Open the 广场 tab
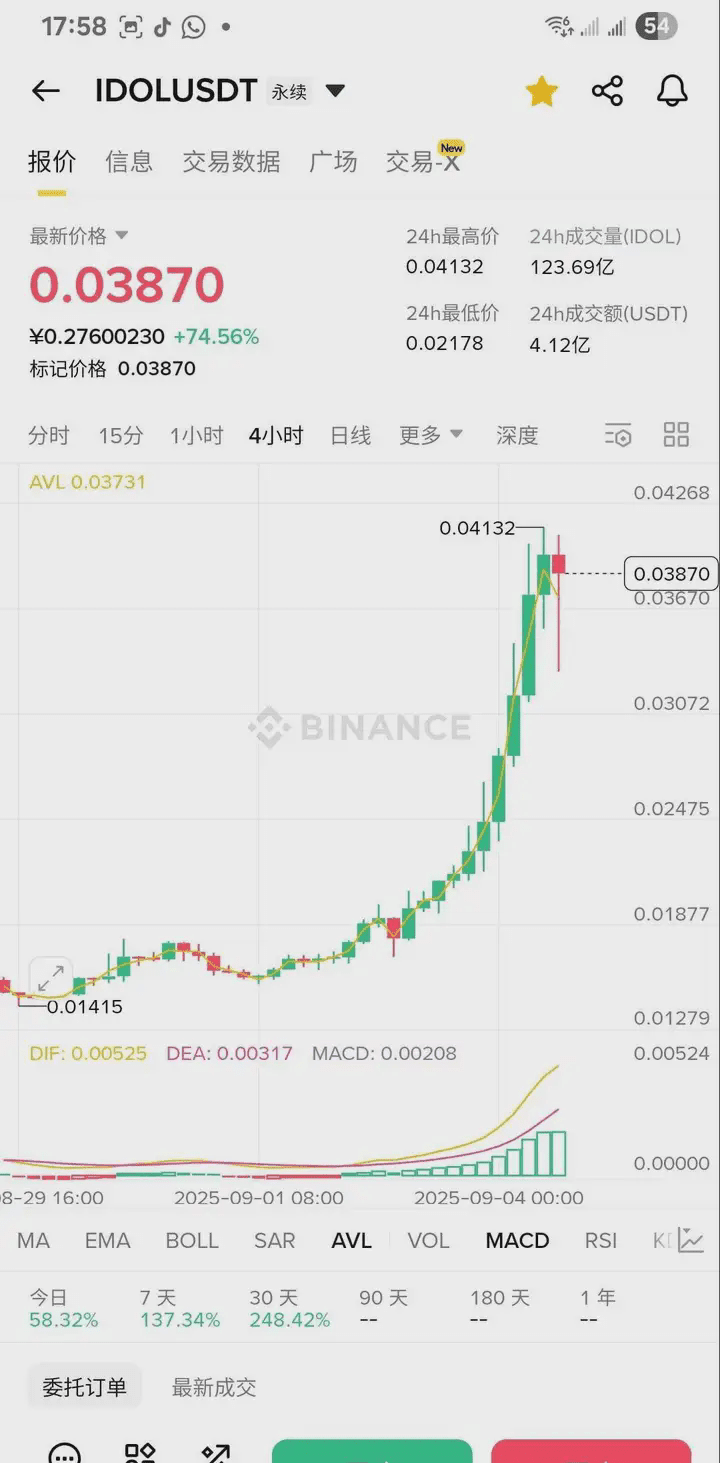The height and width of the screenshot is (1463, 720). tap(333, 161)
